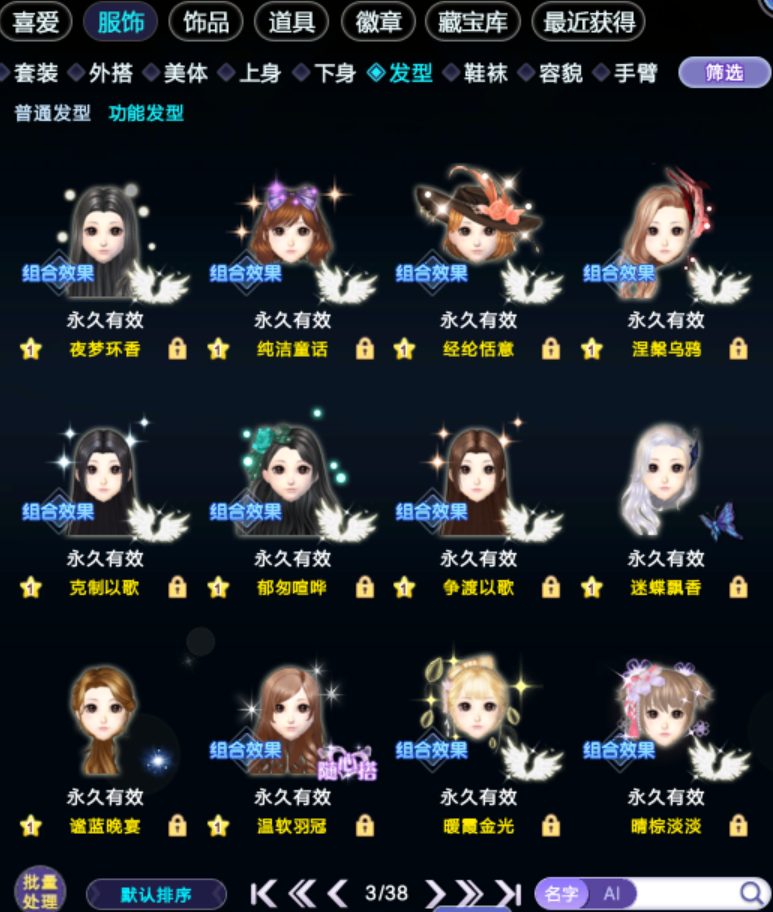
Task: Go to the next page arrow
Action: [435, 893]
